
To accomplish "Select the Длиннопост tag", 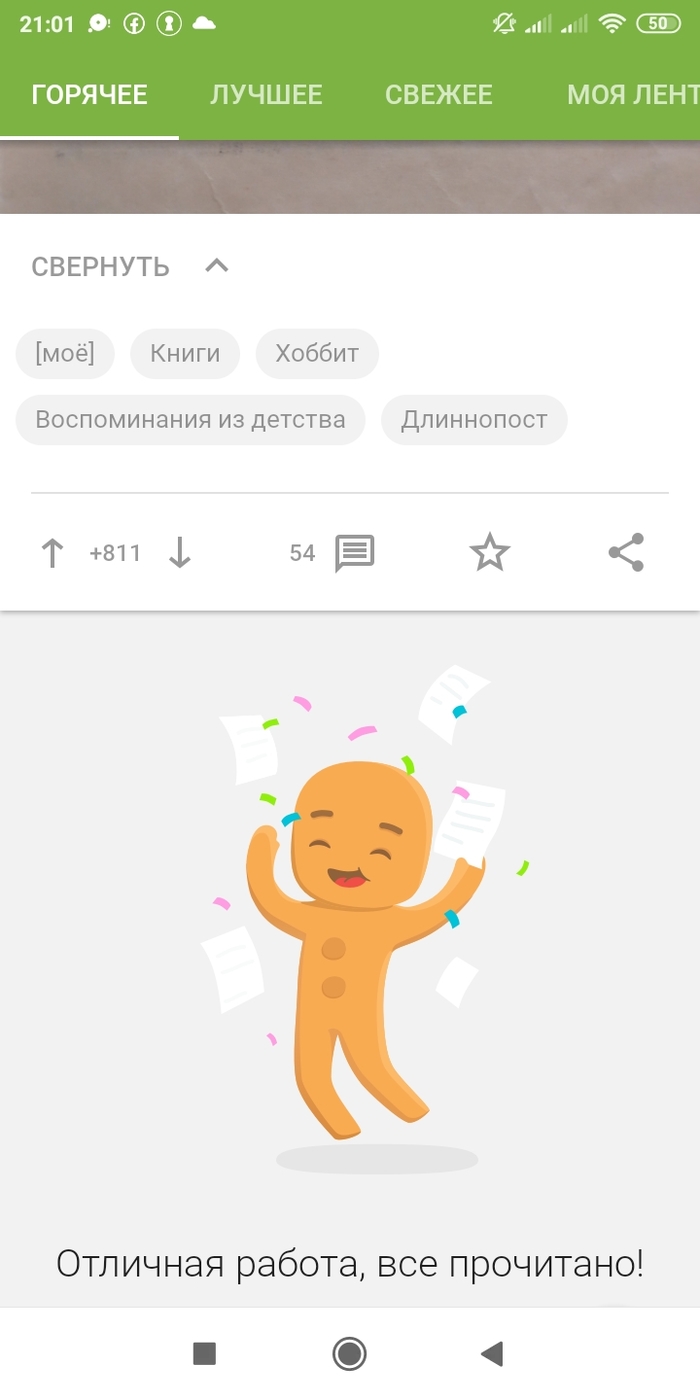I will 474,419.
